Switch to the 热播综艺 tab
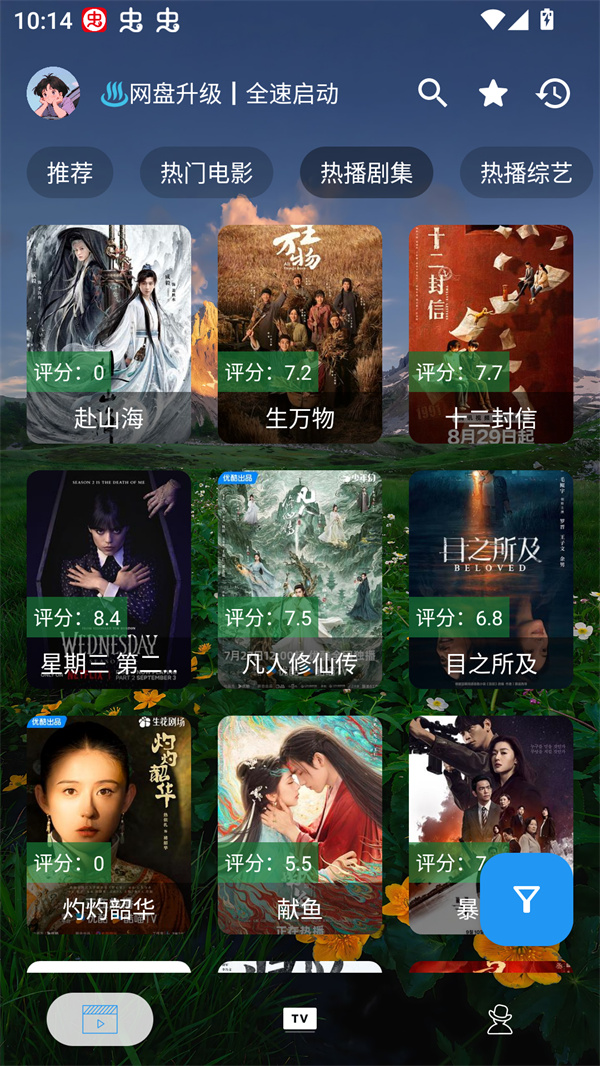The height and width of the screenshot is (1066, 600). pos(526,173)
